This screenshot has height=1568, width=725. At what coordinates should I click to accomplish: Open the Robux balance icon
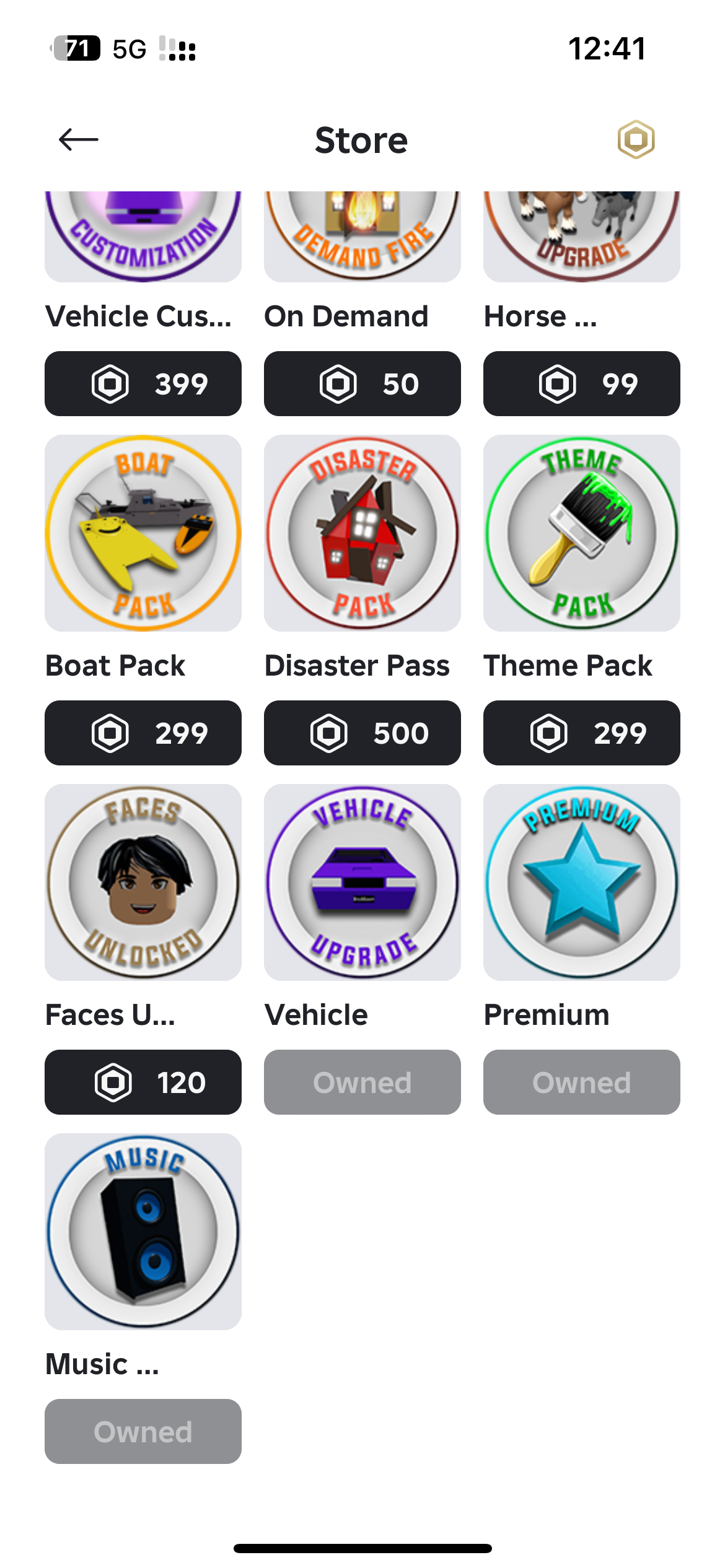pos(636,140)
